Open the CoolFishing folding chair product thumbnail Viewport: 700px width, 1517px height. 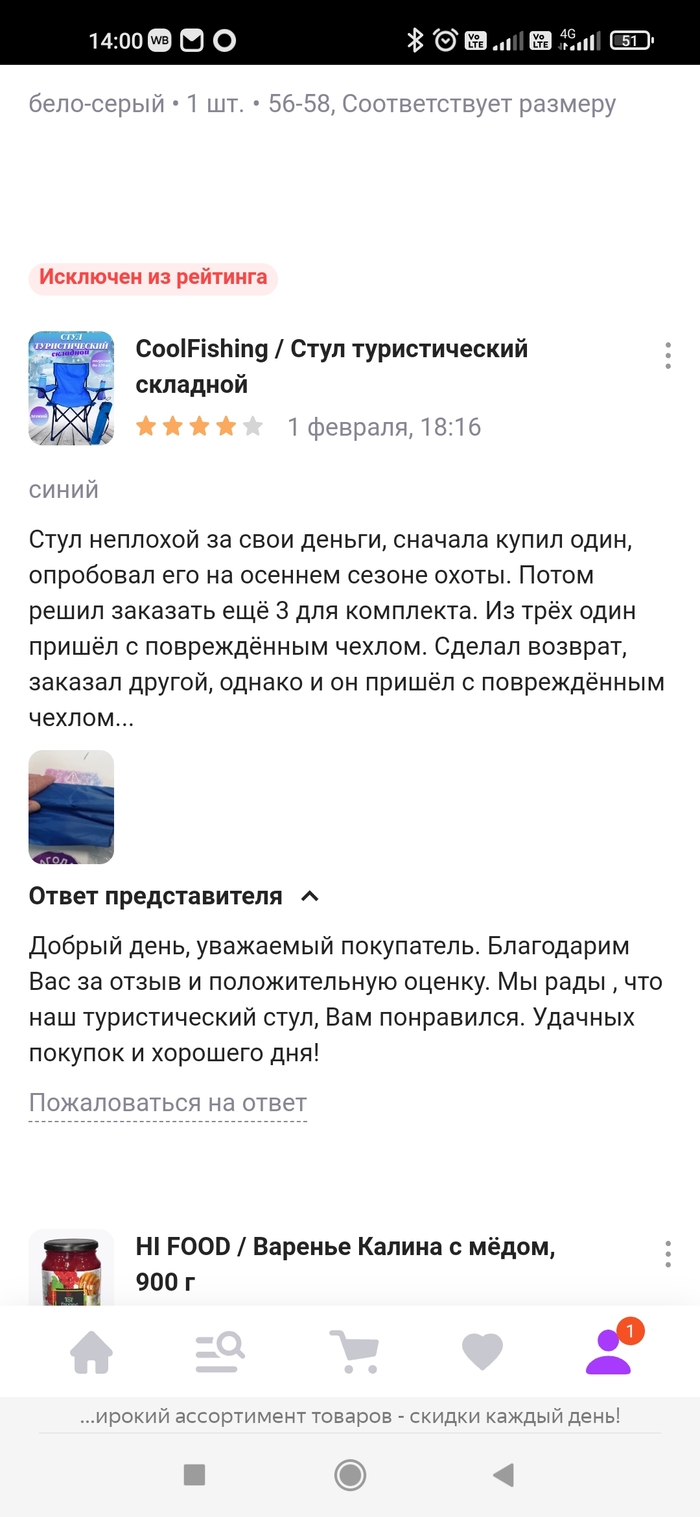(71, 388)
